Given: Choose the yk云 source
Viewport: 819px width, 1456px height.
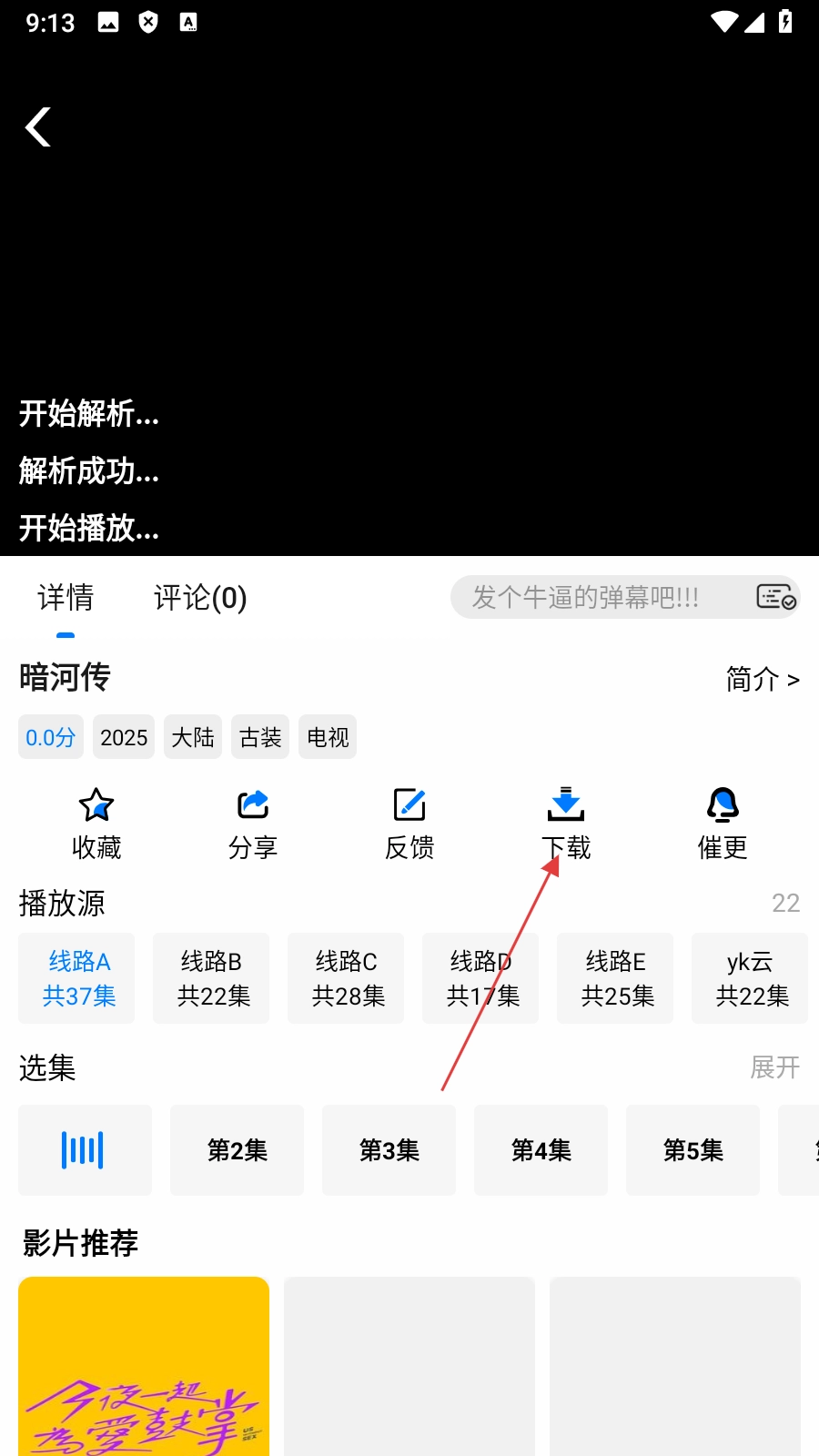Looking at the screenshot, I should (x=750, y=978).
